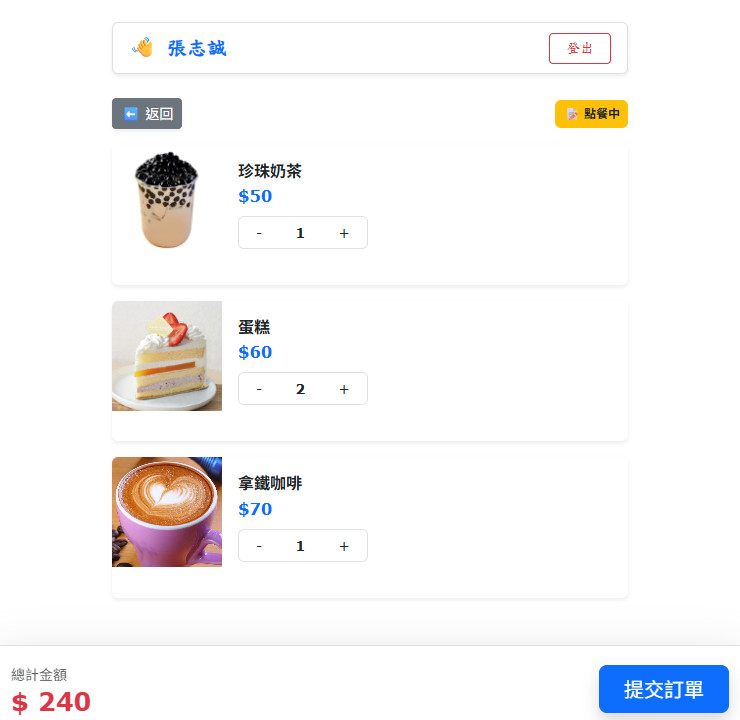This screenshot has height=720, width=740.
Task: Reduce the 蛋糕 quantity
Action: pos(260,389)
